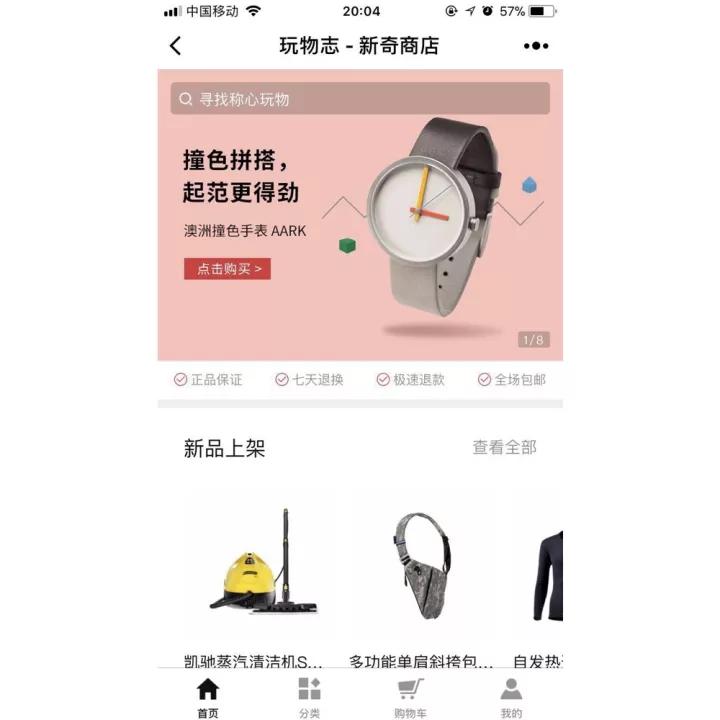Go back using the top-left arrow
The height and width of the screenshot is (720, 720).
175,46
